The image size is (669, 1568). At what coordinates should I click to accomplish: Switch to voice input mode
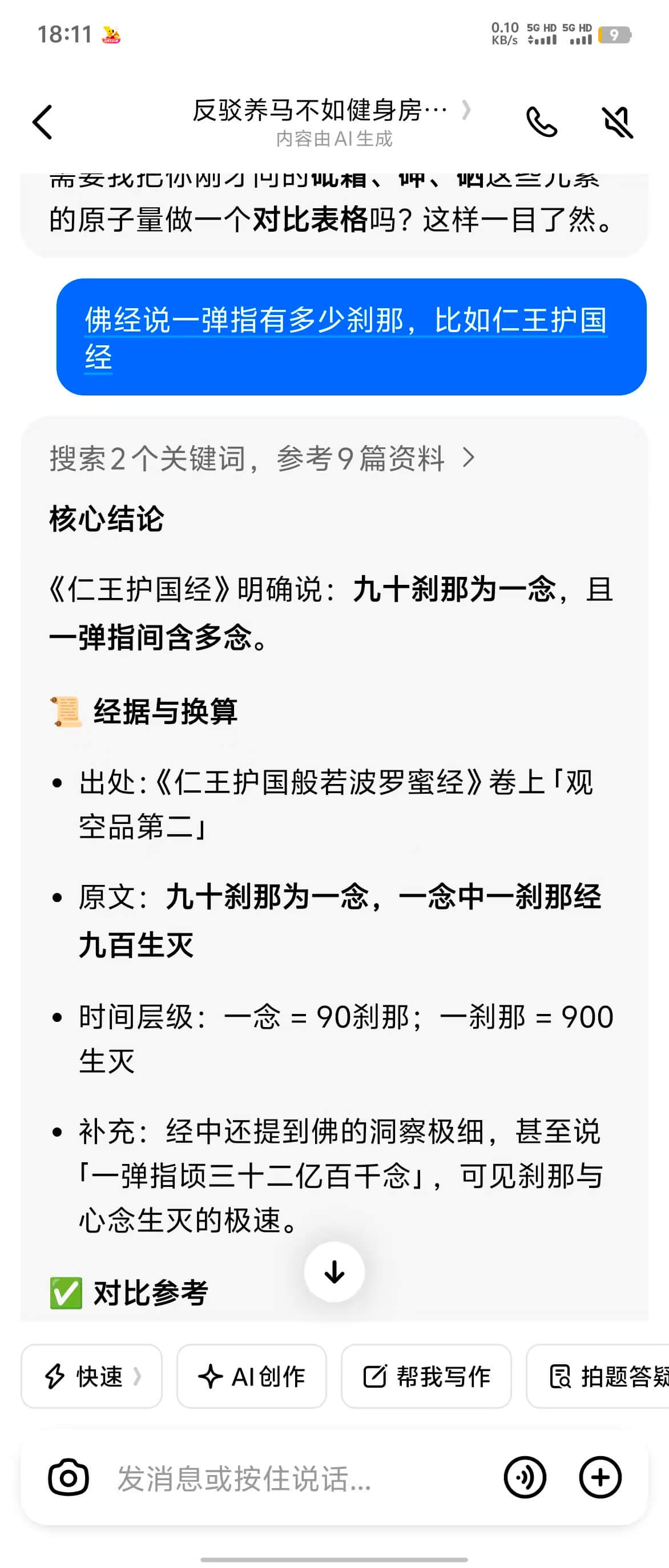pos(525,1477)
